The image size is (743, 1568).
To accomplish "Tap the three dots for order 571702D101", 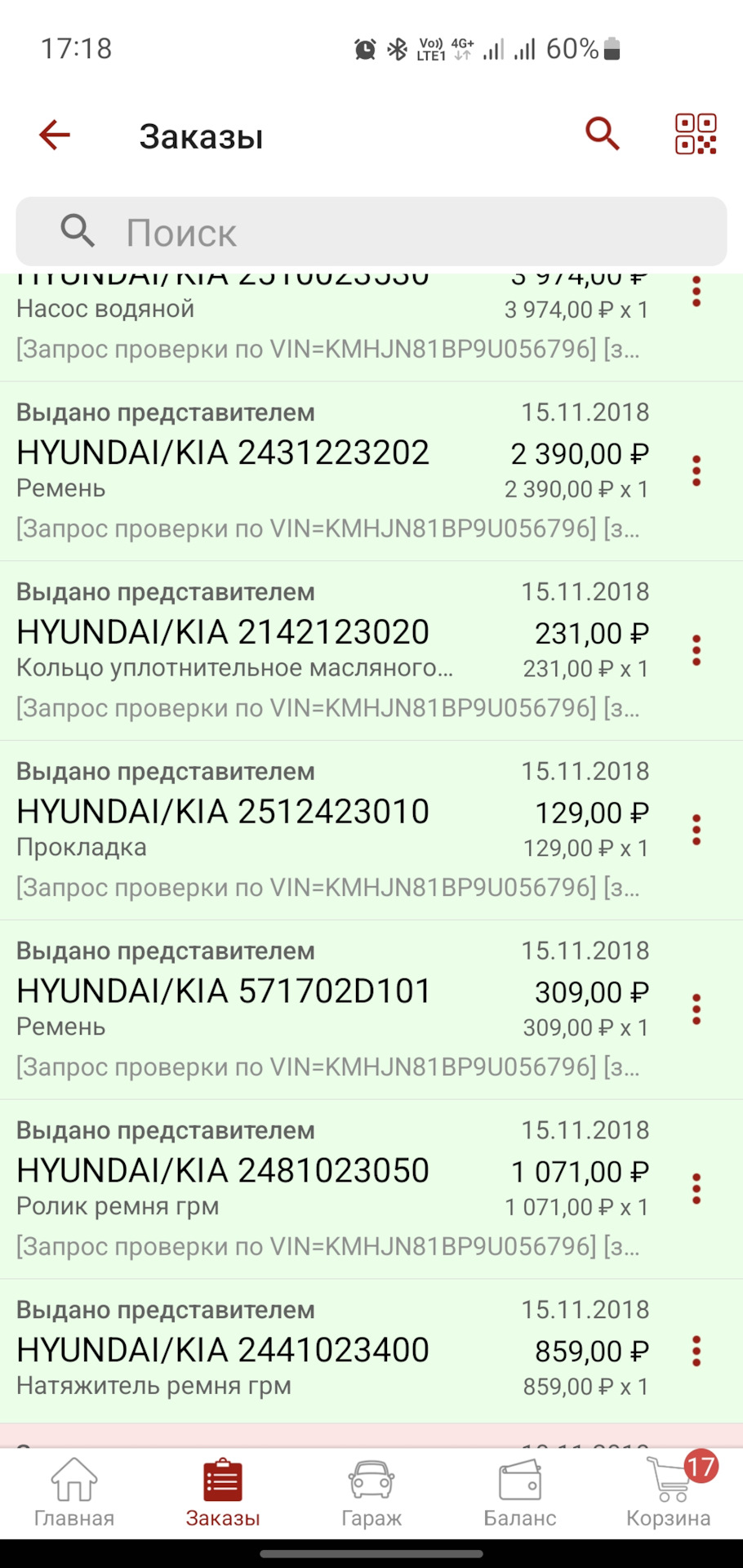I will pyautogui.click(x=696, y=1010).
